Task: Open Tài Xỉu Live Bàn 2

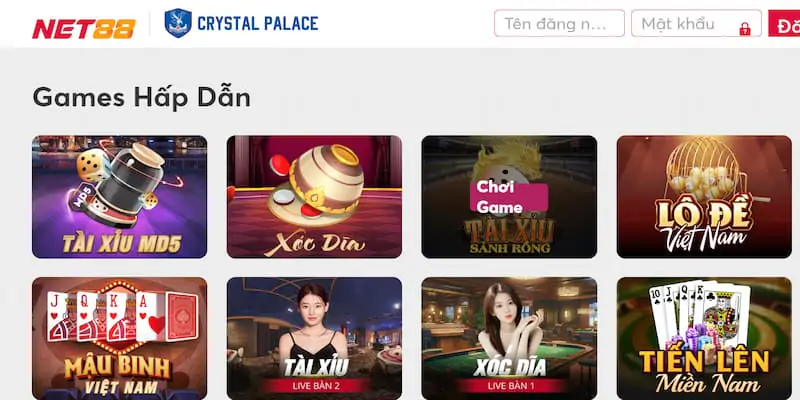Action: coord(314,338)
